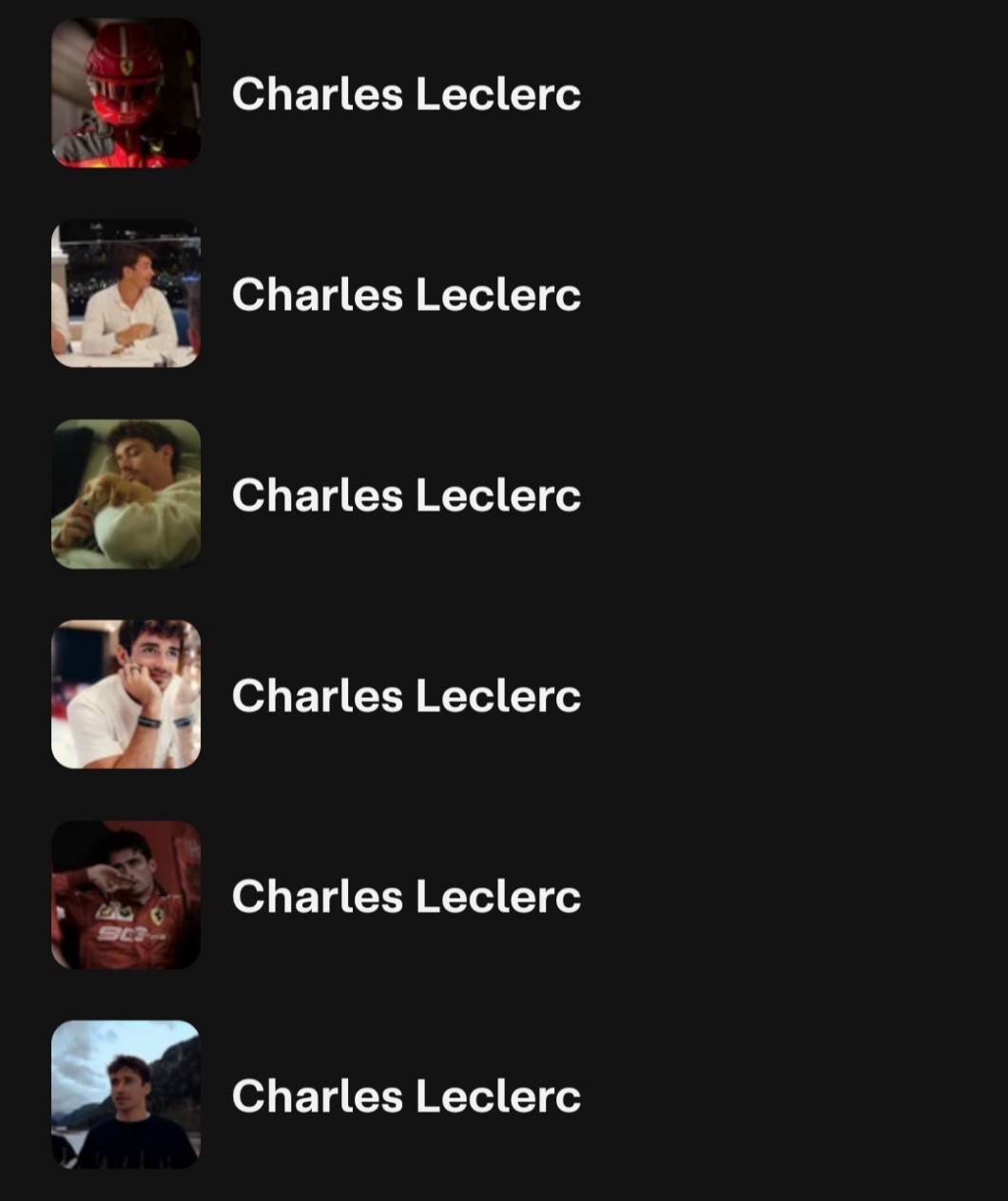Viewport: 1008px width, 1201px height.
Task: Open Charles Leclerc result with red helmet avatar
Action: click(x=406, y=93)
